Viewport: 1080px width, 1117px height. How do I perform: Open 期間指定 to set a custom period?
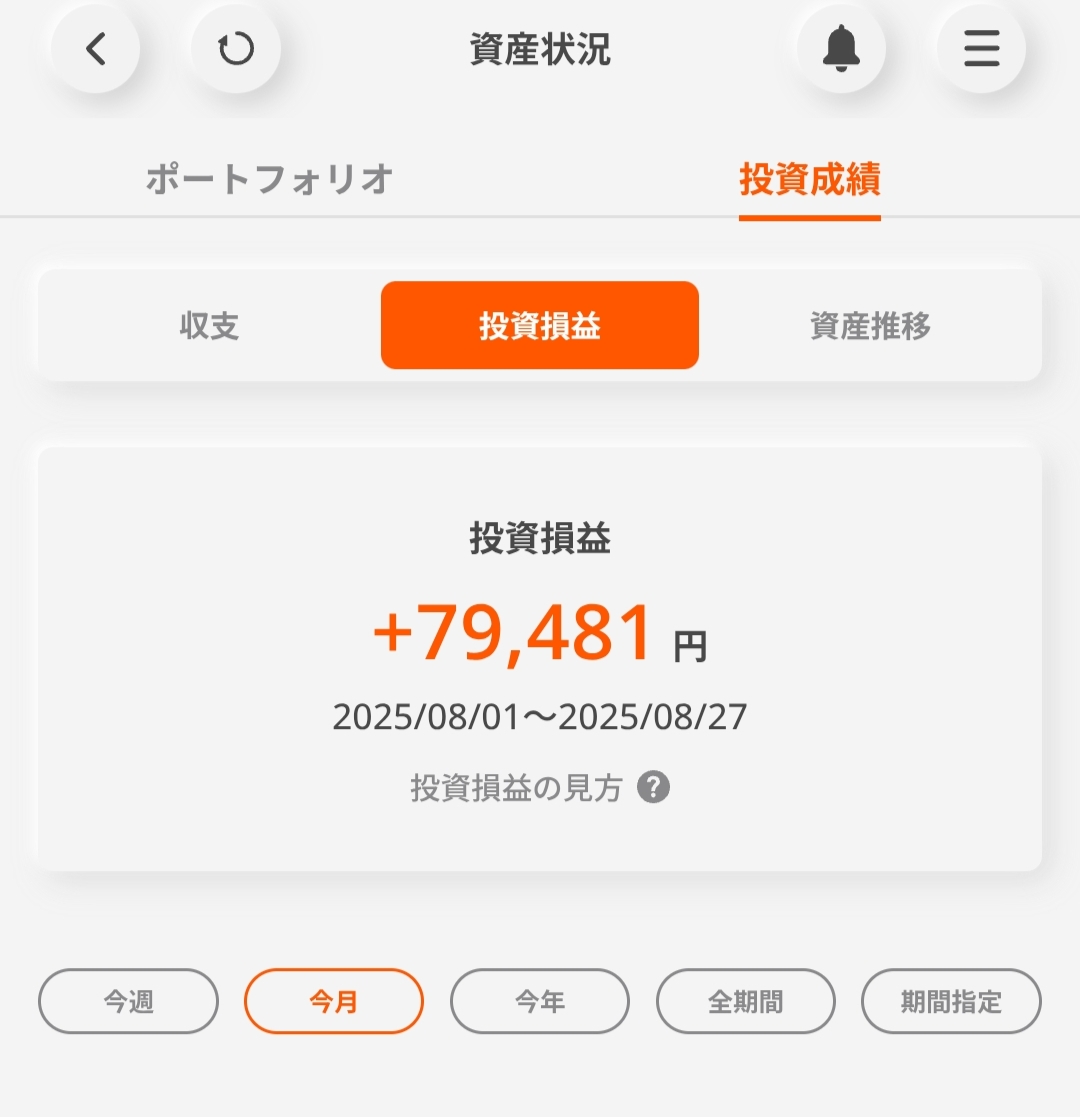(x=951, y=1001)
